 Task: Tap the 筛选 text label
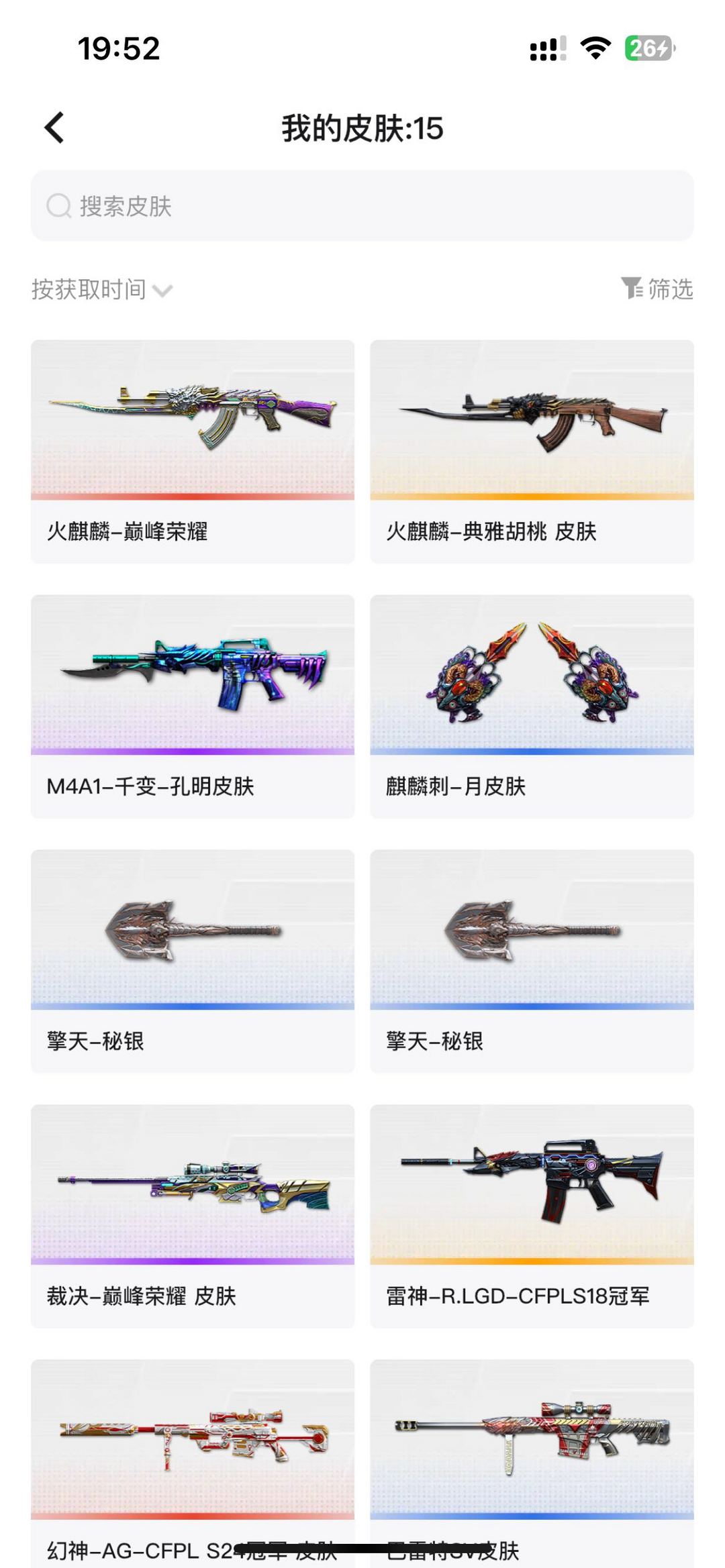[671, 289]
